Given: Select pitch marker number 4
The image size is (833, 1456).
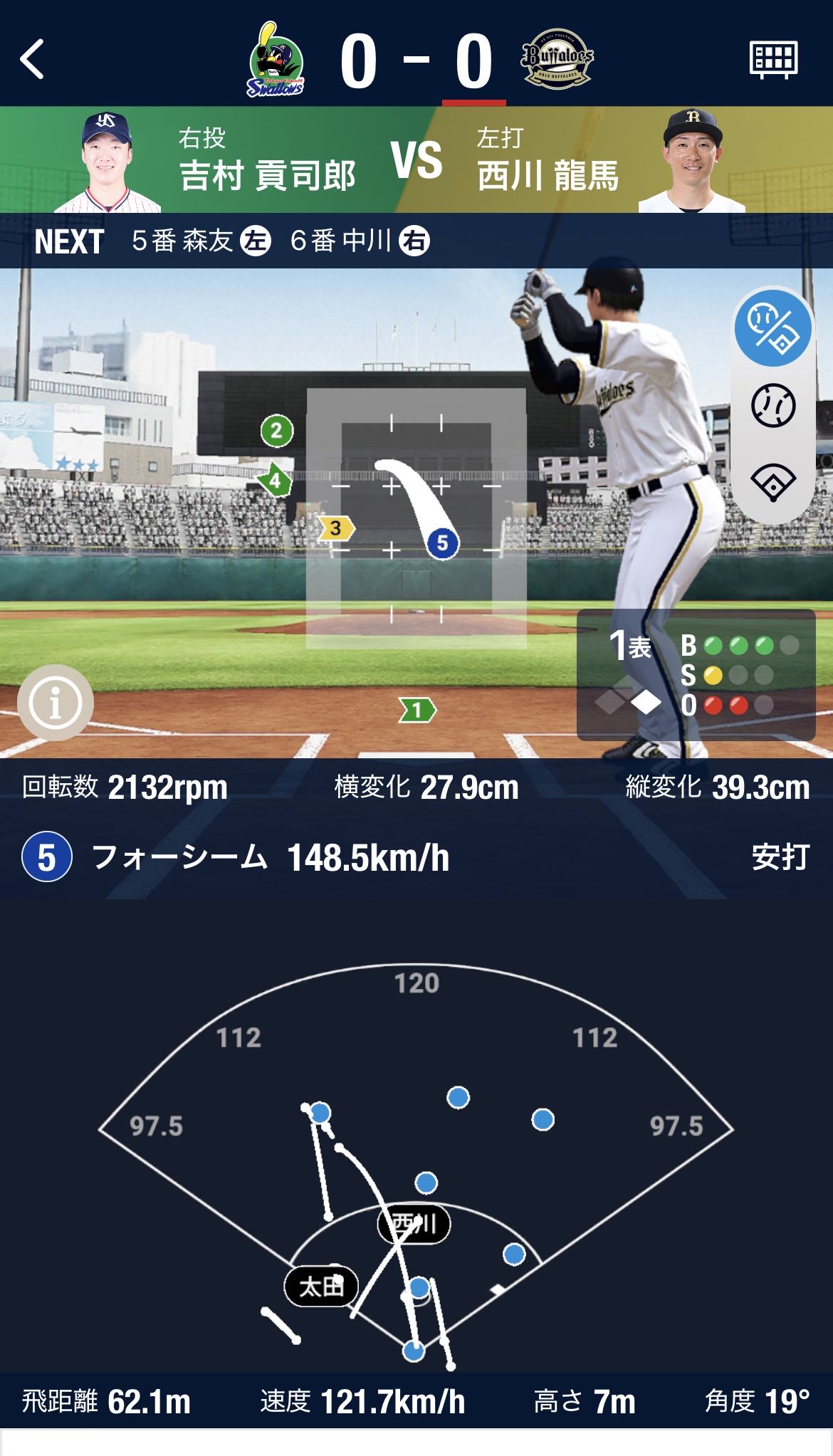Looking at the screenshot, I should (x=275, y=482).
